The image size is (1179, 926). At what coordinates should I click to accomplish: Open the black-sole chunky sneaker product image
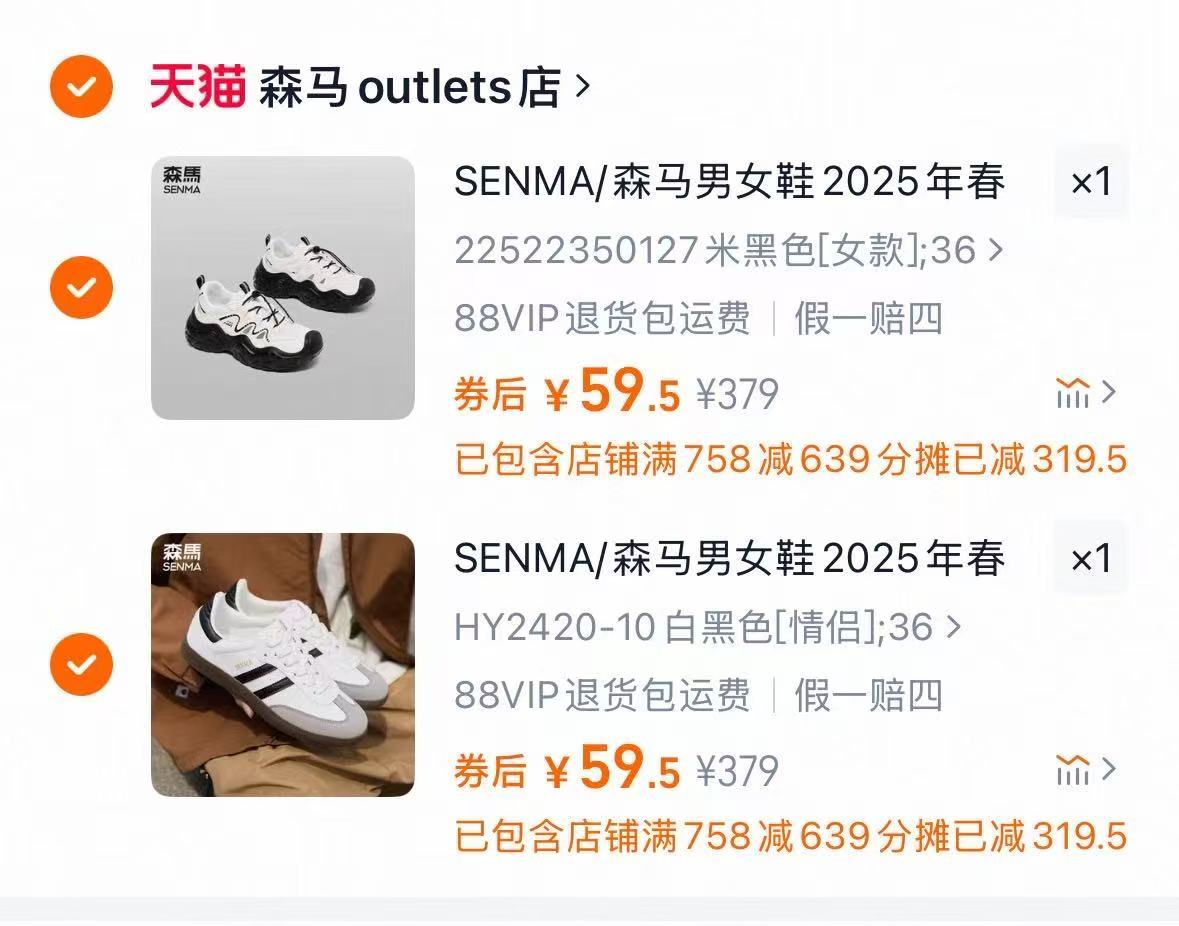(x=282, y=288)
